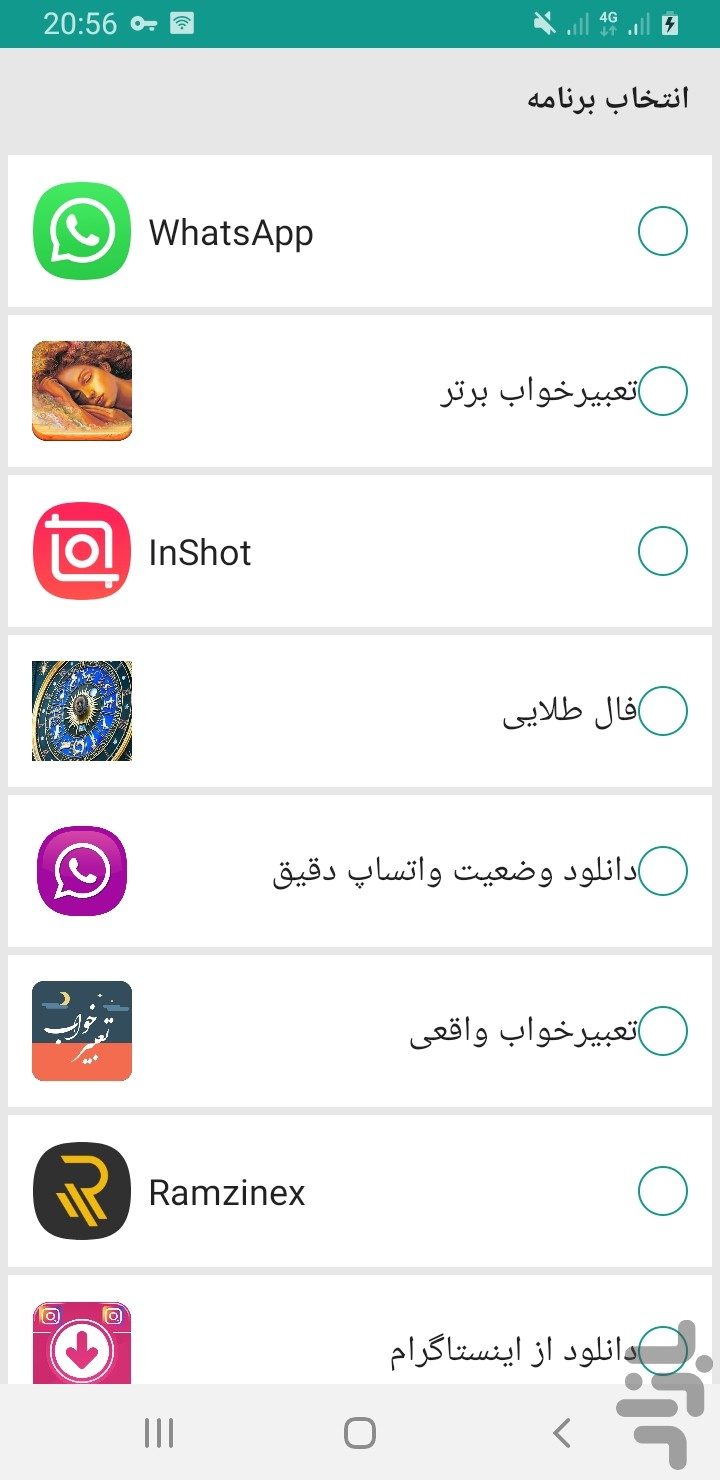Open Recents using the III navigation button
The height and width of the screenshot is (1480, 720).
[158, 1432]
